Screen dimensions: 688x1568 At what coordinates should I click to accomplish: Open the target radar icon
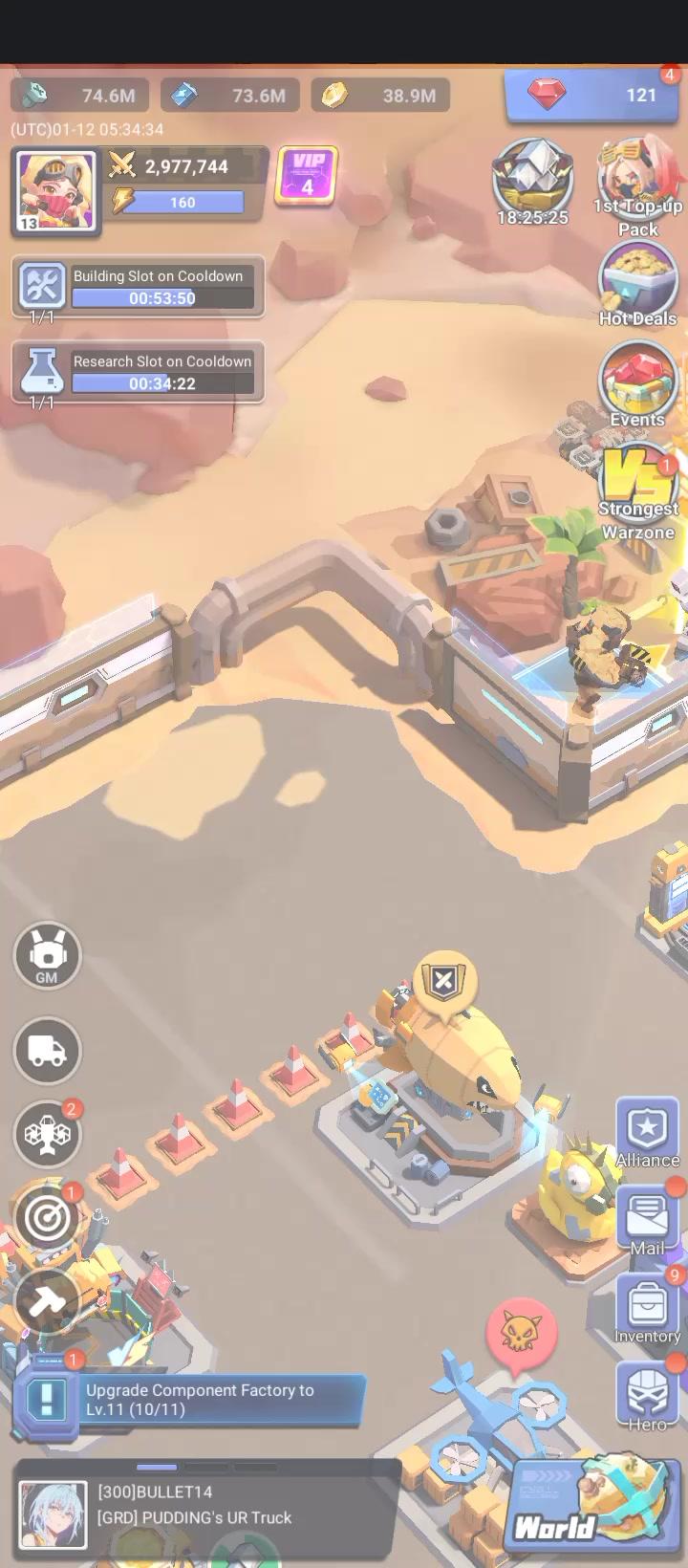pyautogui.click(x=47, y=1218)
